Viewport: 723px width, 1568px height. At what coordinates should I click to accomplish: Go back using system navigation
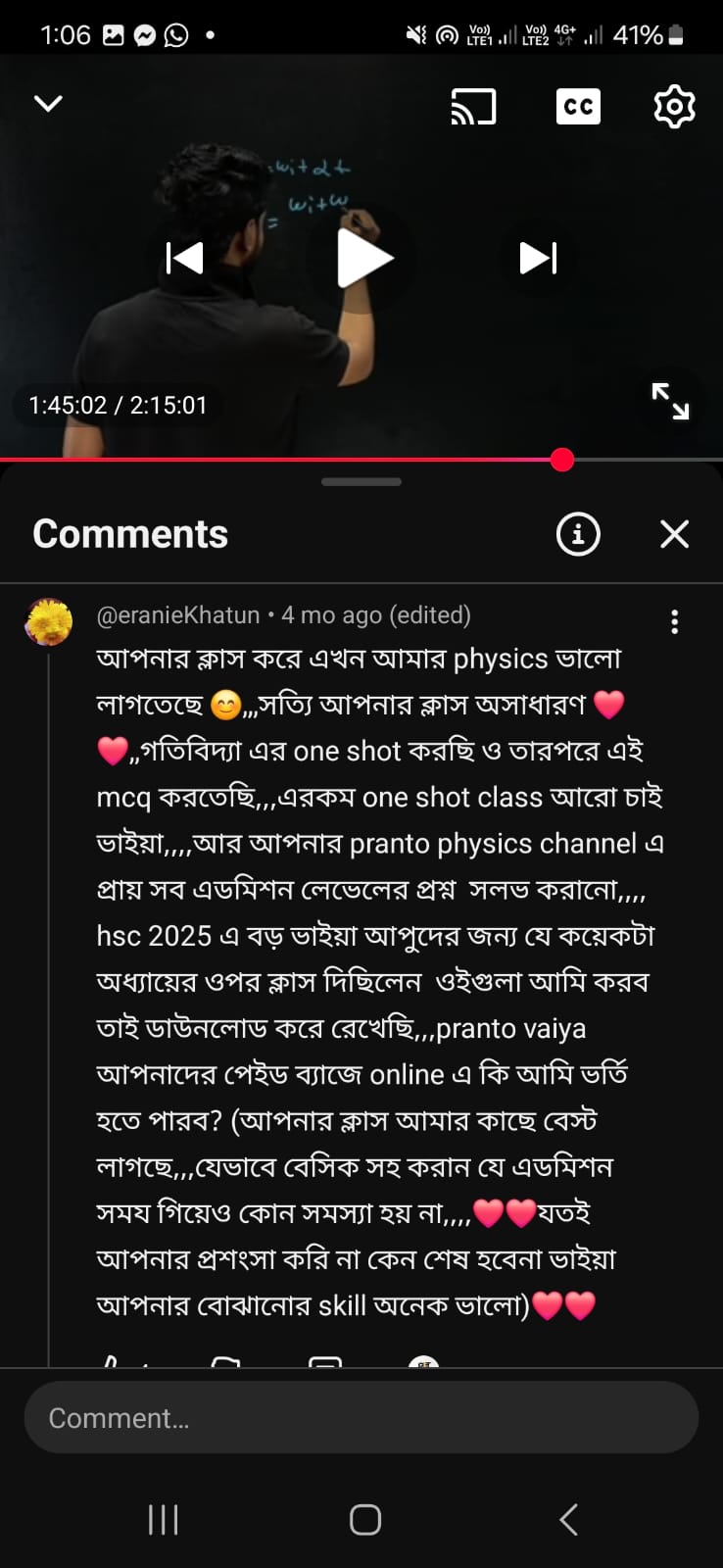point(569,1519)
